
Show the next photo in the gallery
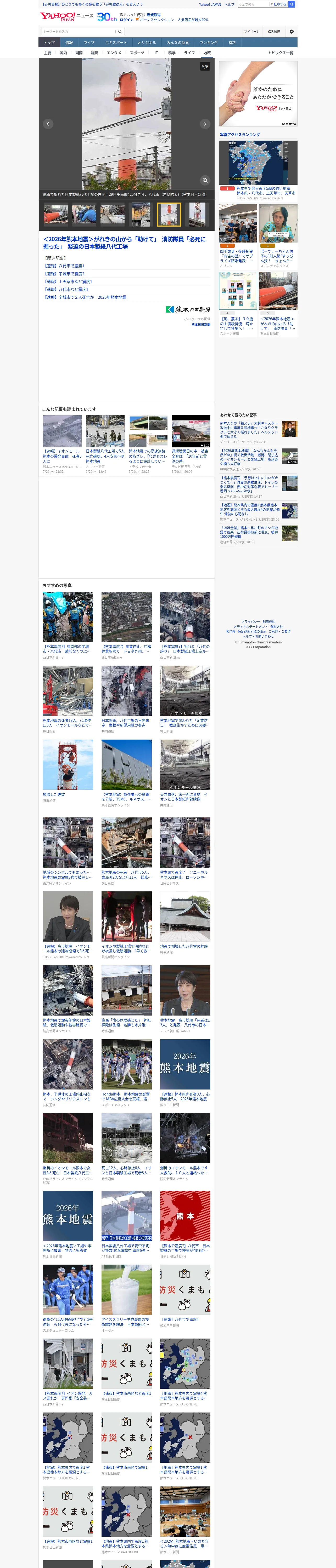(x=205, y=124)
